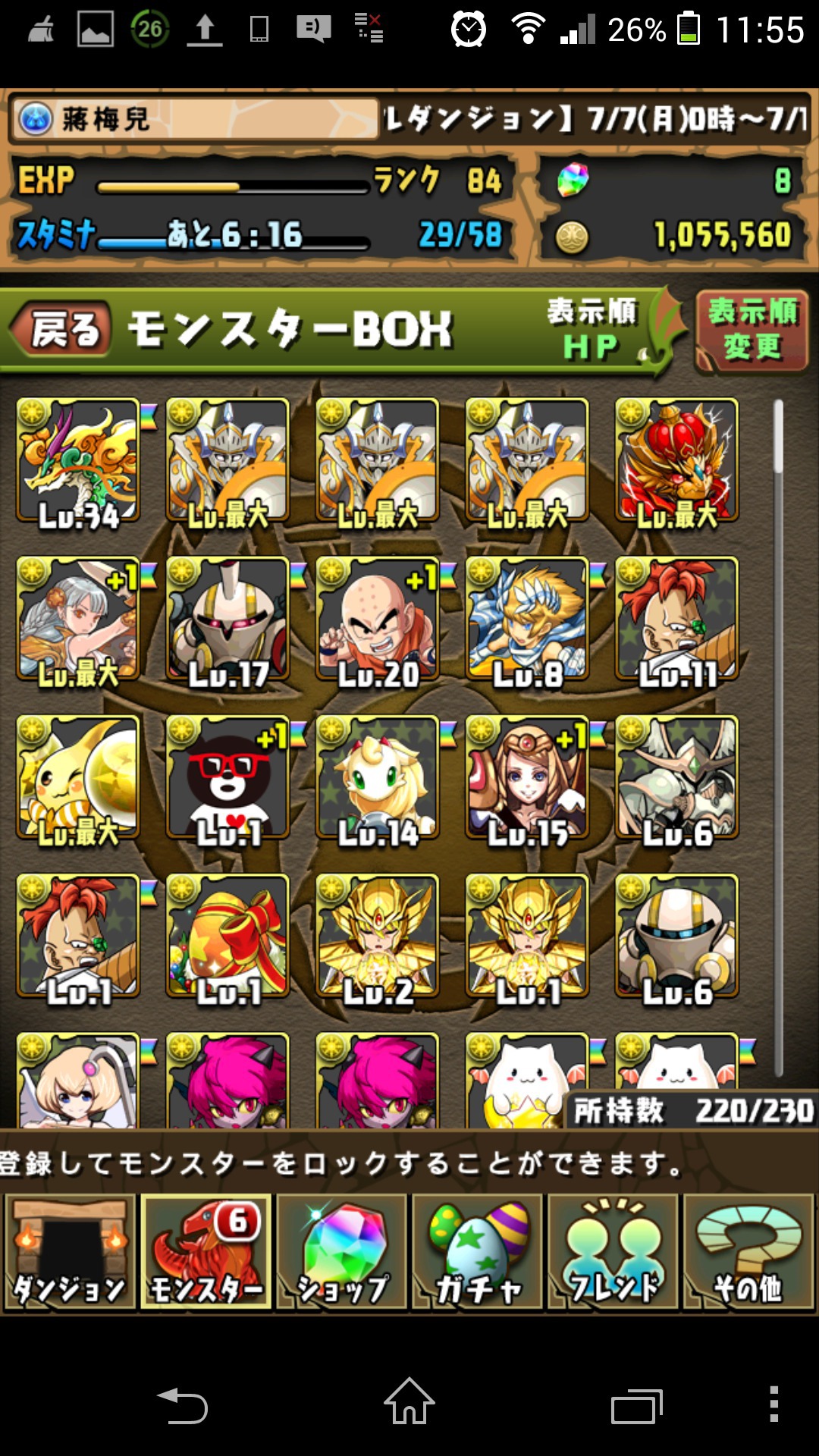Pick the Lv.20 bald fighter monster
Viewport: 819px width, 1456px height.
tap(378, 619)
